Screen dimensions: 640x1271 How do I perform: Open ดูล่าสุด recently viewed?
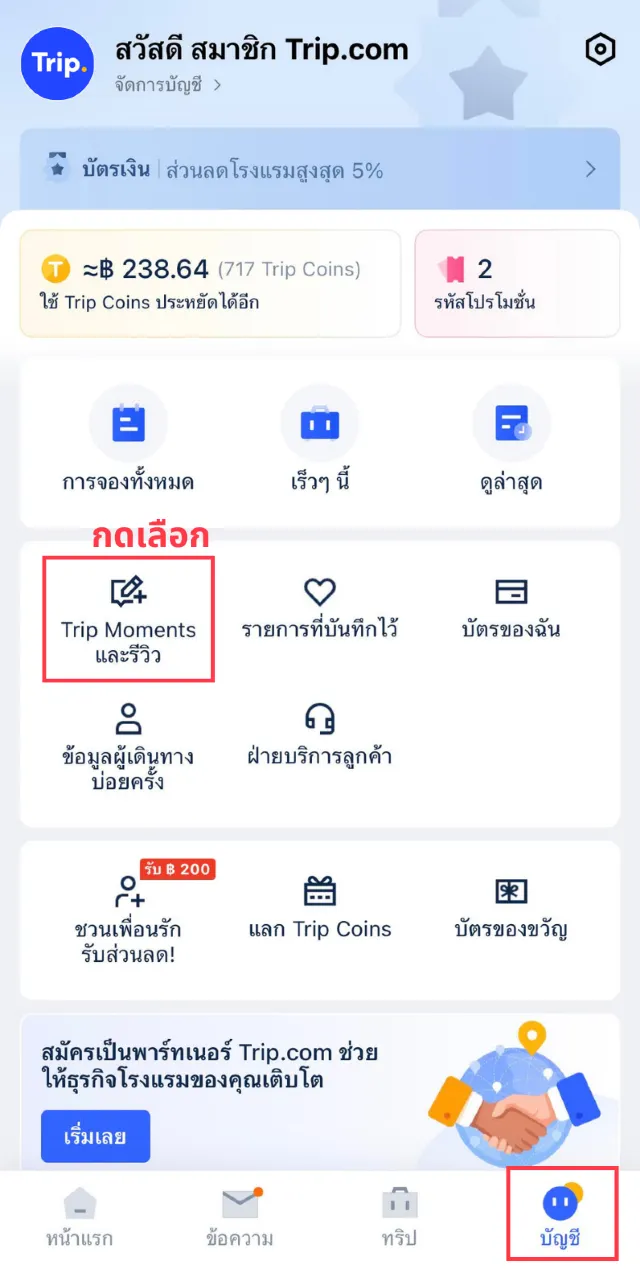(x=511, y=441)
